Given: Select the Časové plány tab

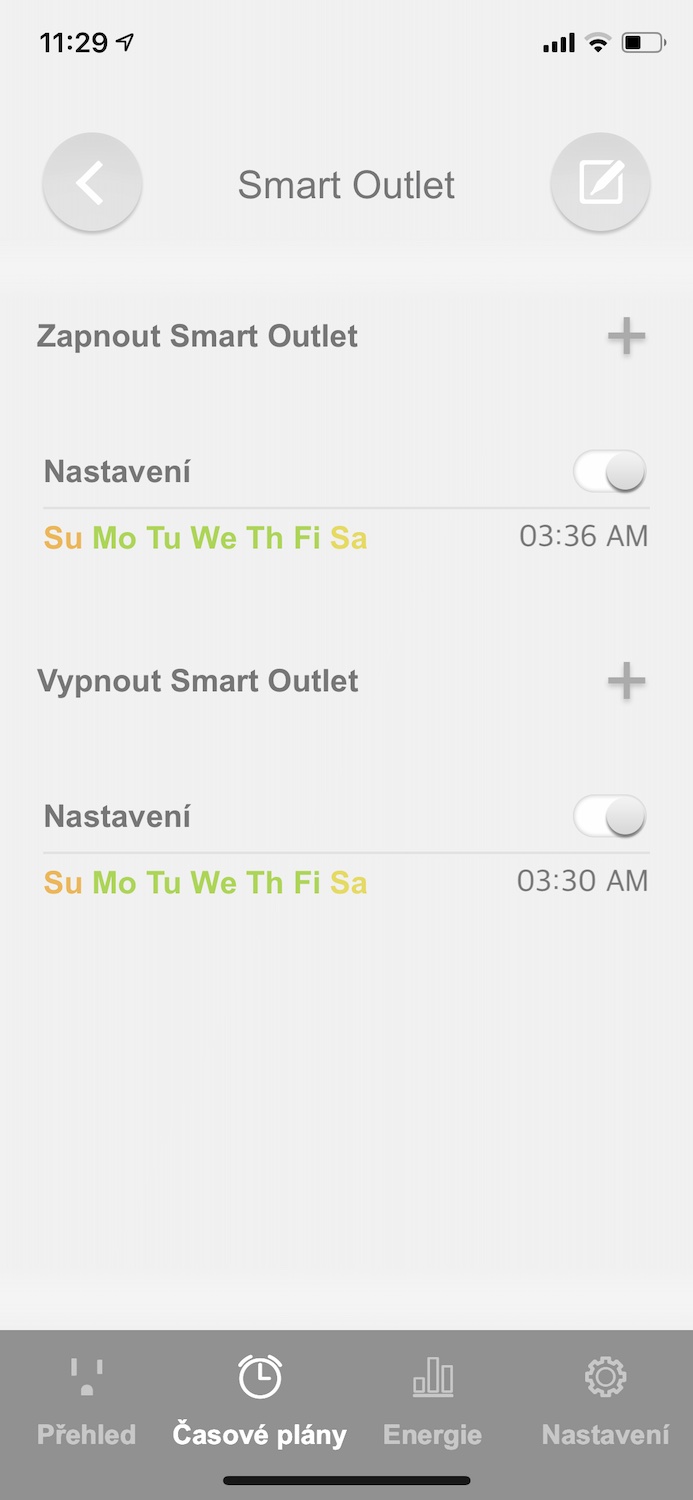Looking at the screenshot, I should [259, 1403].
